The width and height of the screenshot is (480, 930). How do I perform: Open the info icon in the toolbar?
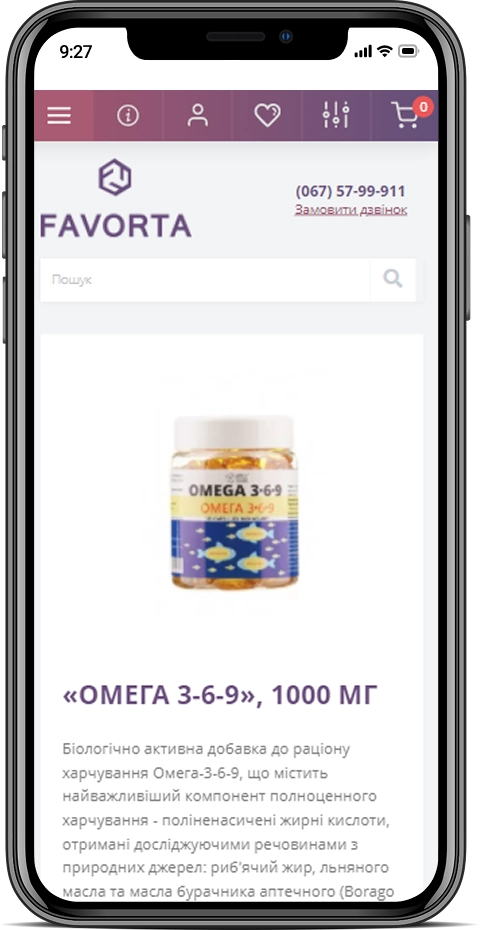tap(128, 116)
